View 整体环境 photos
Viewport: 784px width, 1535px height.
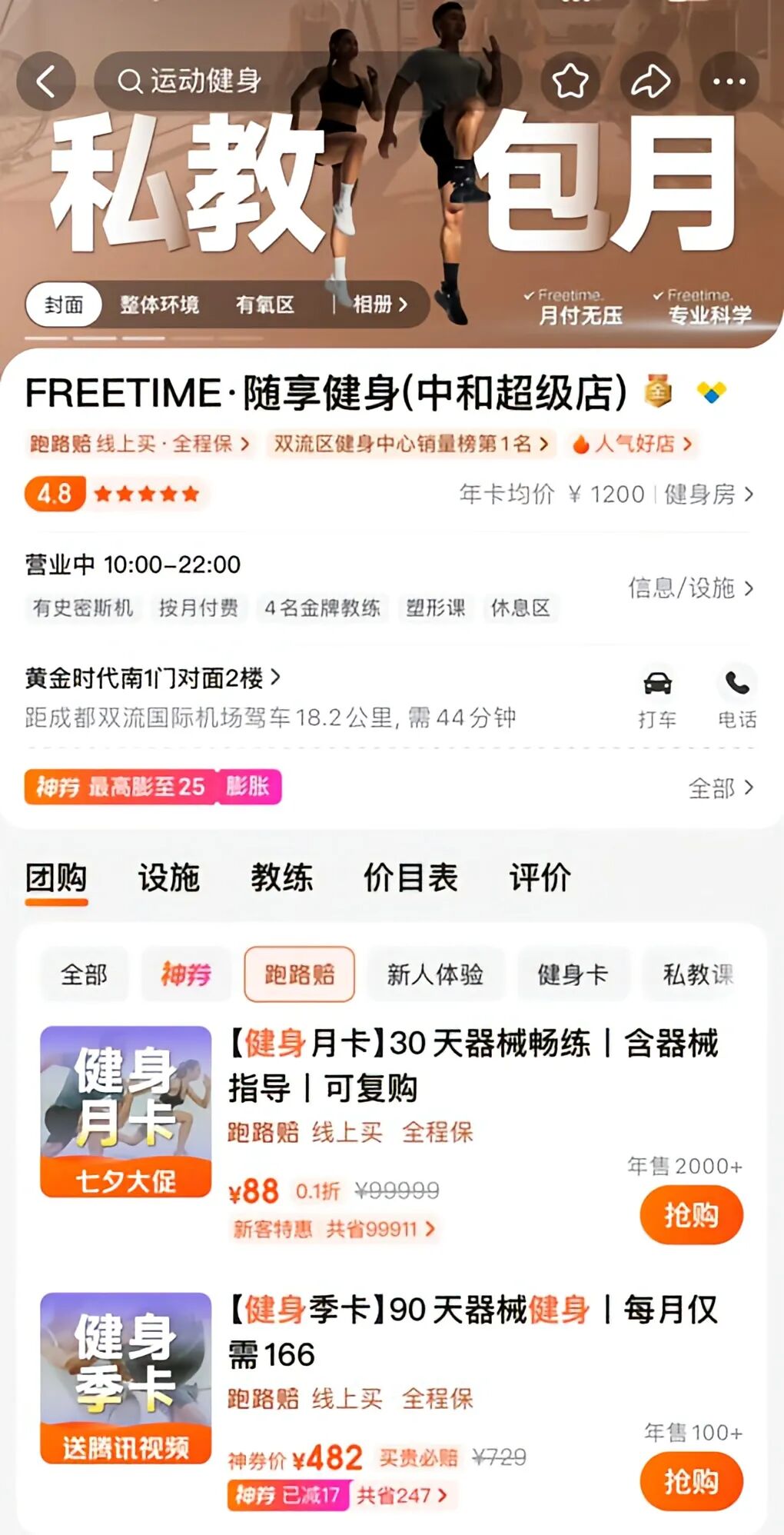[x=159, y=305]
